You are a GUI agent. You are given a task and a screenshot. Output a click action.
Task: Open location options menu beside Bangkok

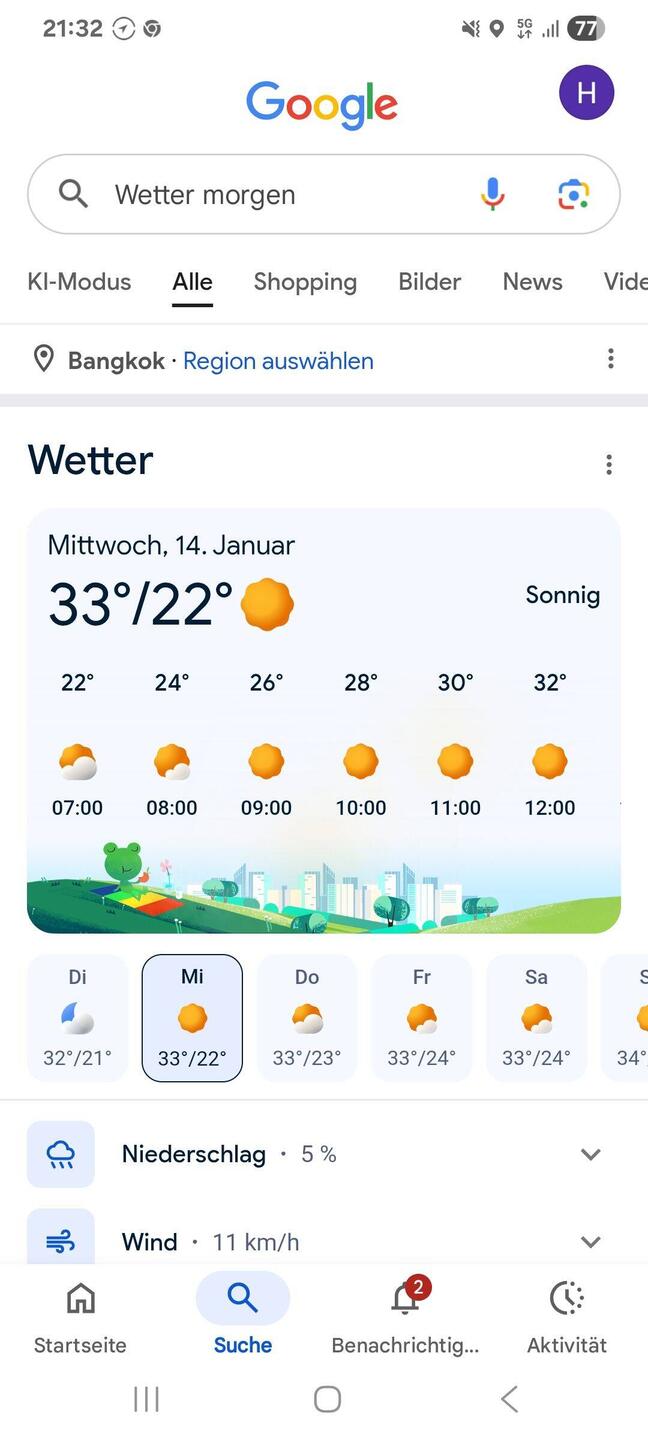click(611, 359)
